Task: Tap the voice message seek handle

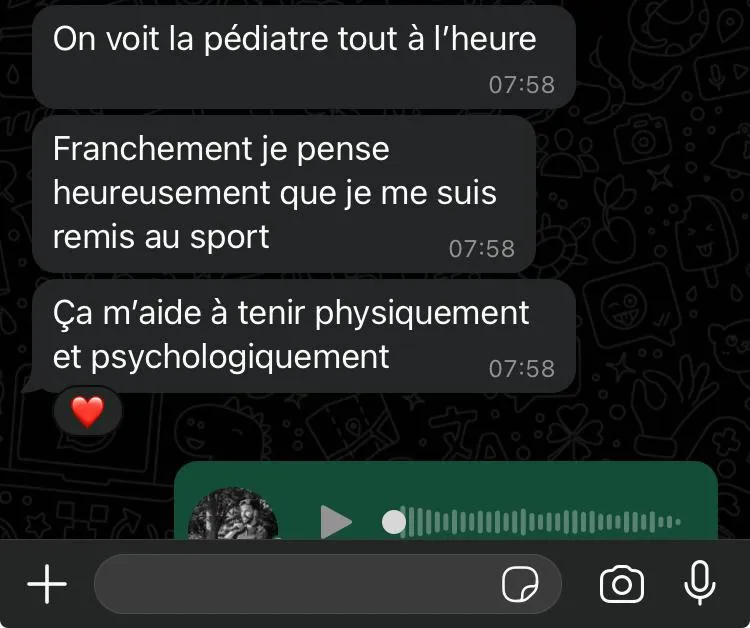Action: click(394, 521)
